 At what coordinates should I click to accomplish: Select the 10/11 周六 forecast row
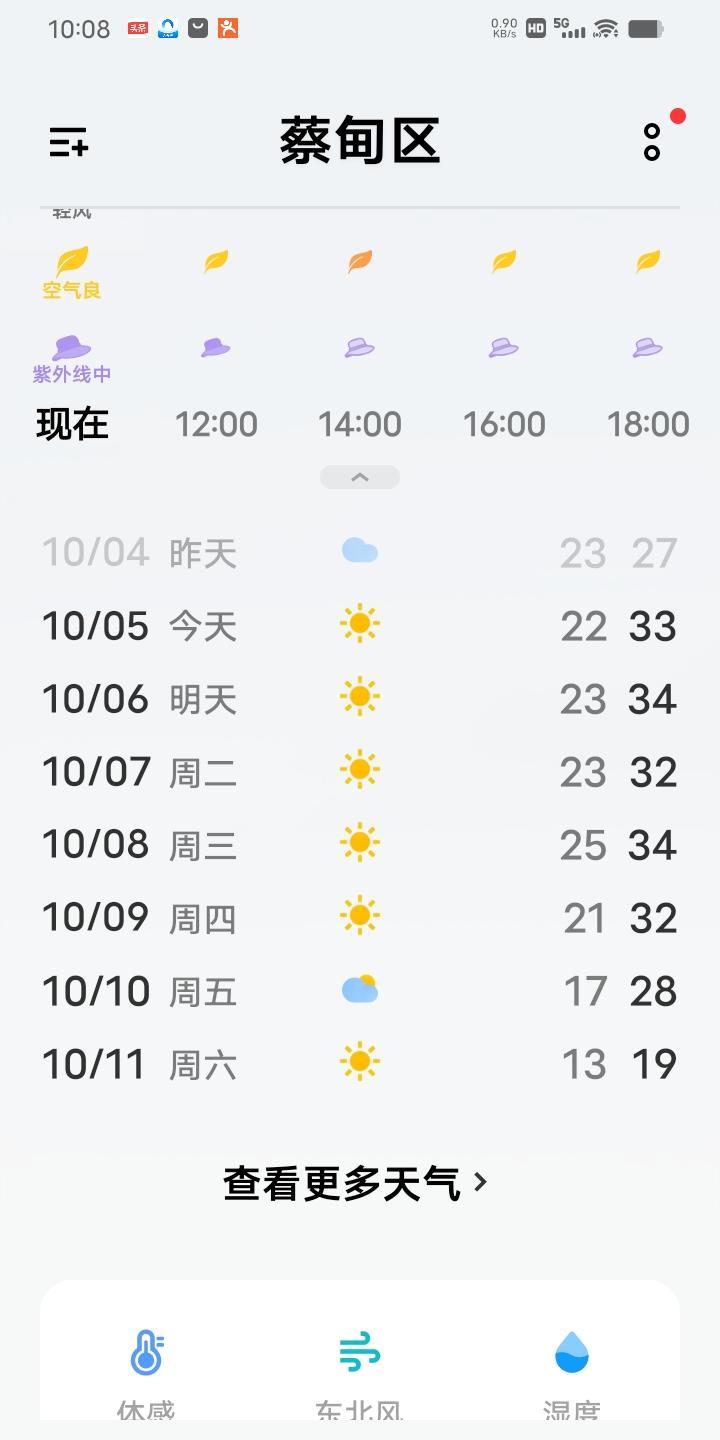(x=360, y=1064)
